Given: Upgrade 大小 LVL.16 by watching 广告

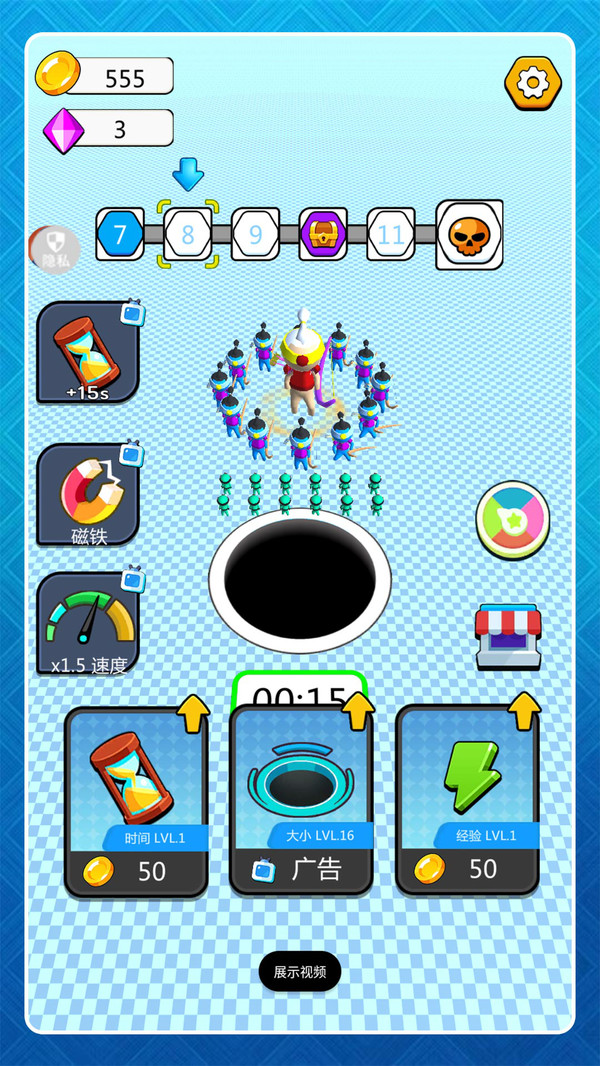Looking at the screenshot, I should point(302,800).
